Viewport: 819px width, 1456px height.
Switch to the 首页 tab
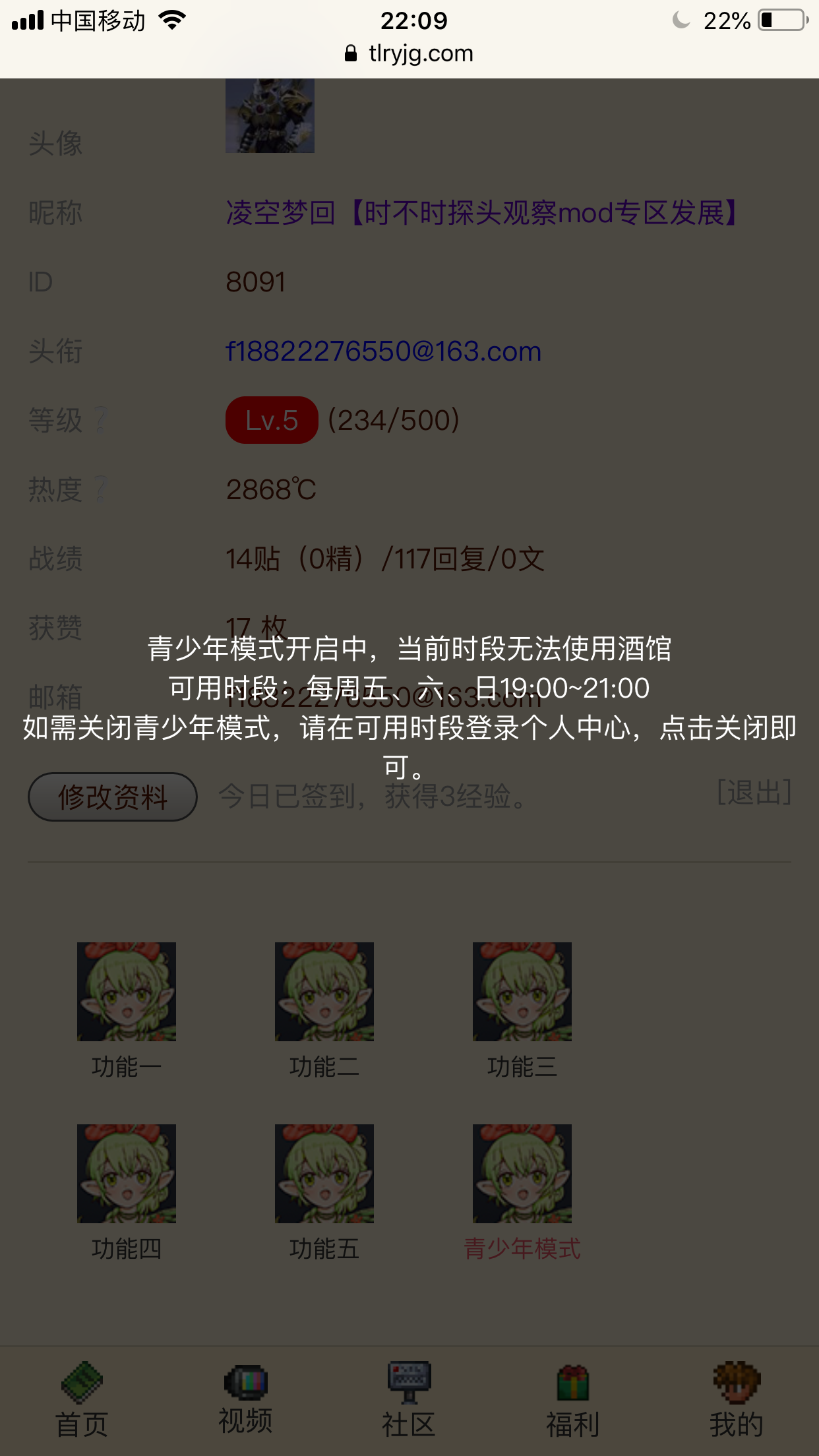click(x=82, y=1399)
